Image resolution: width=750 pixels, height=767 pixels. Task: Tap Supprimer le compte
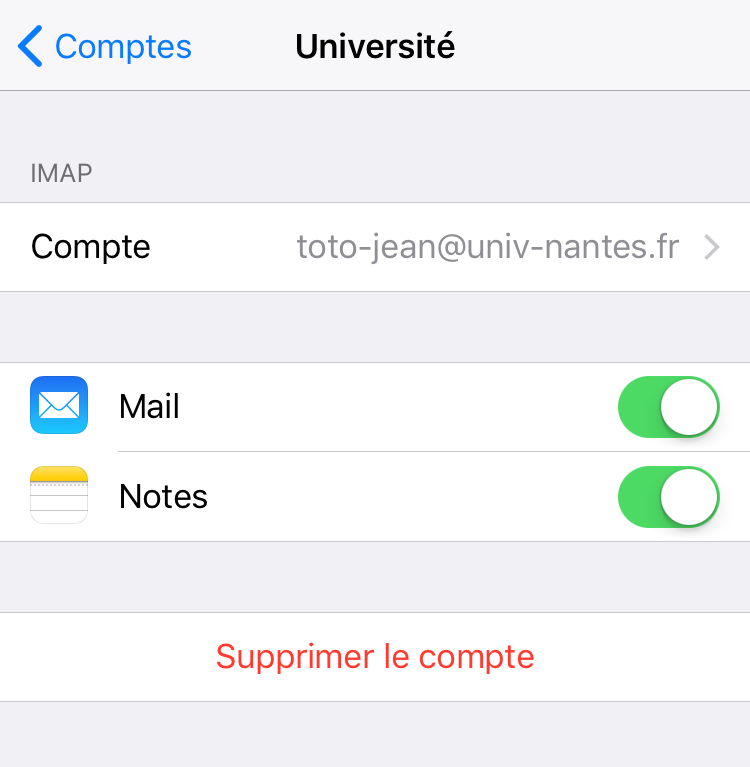click(x=375, y=657)
